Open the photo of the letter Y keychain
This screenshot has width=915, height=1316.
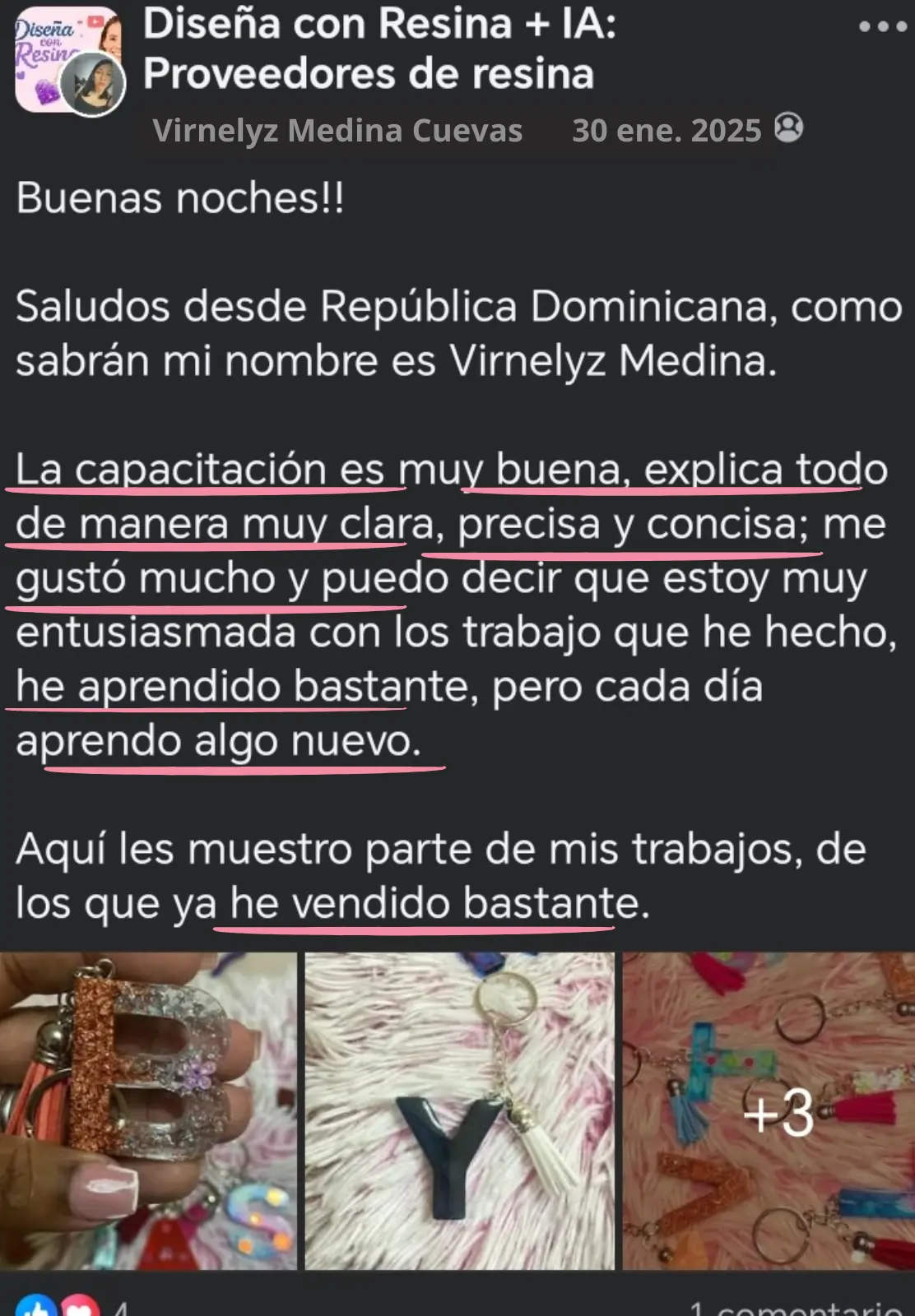coord(459,1110)
